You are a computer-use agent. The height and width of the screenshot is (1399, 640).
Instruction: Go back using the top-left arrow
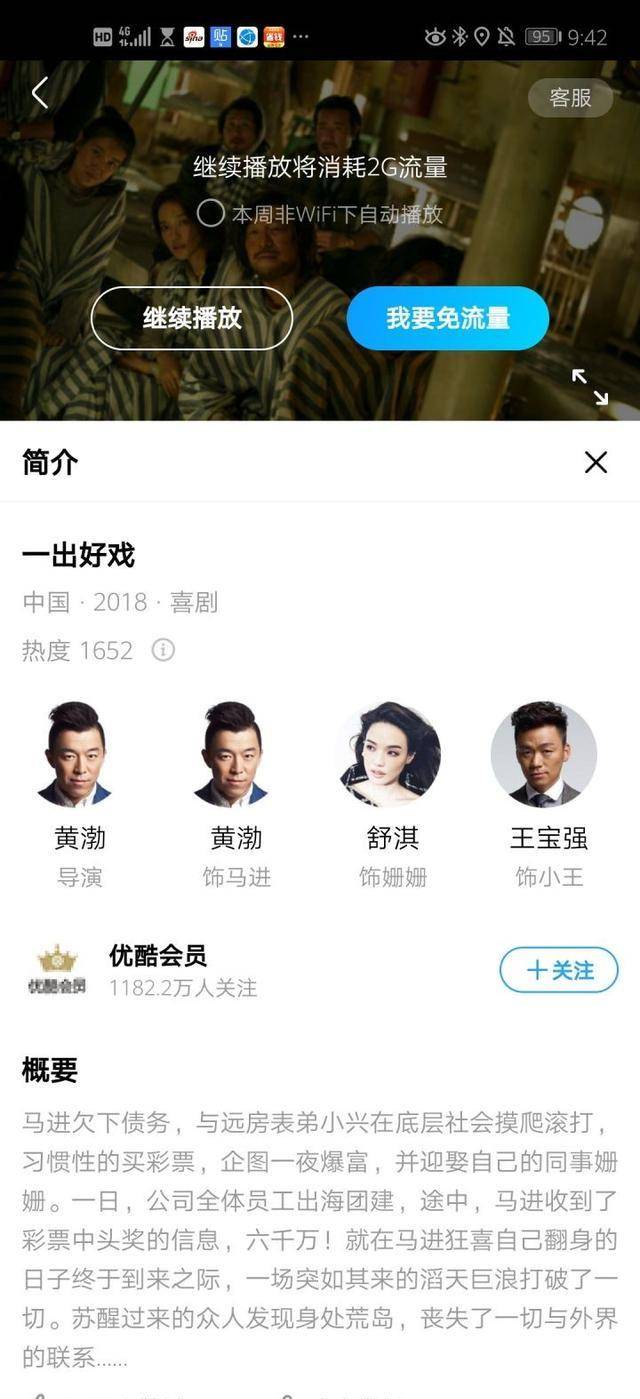pyautogui.click(x=40, y=93)
